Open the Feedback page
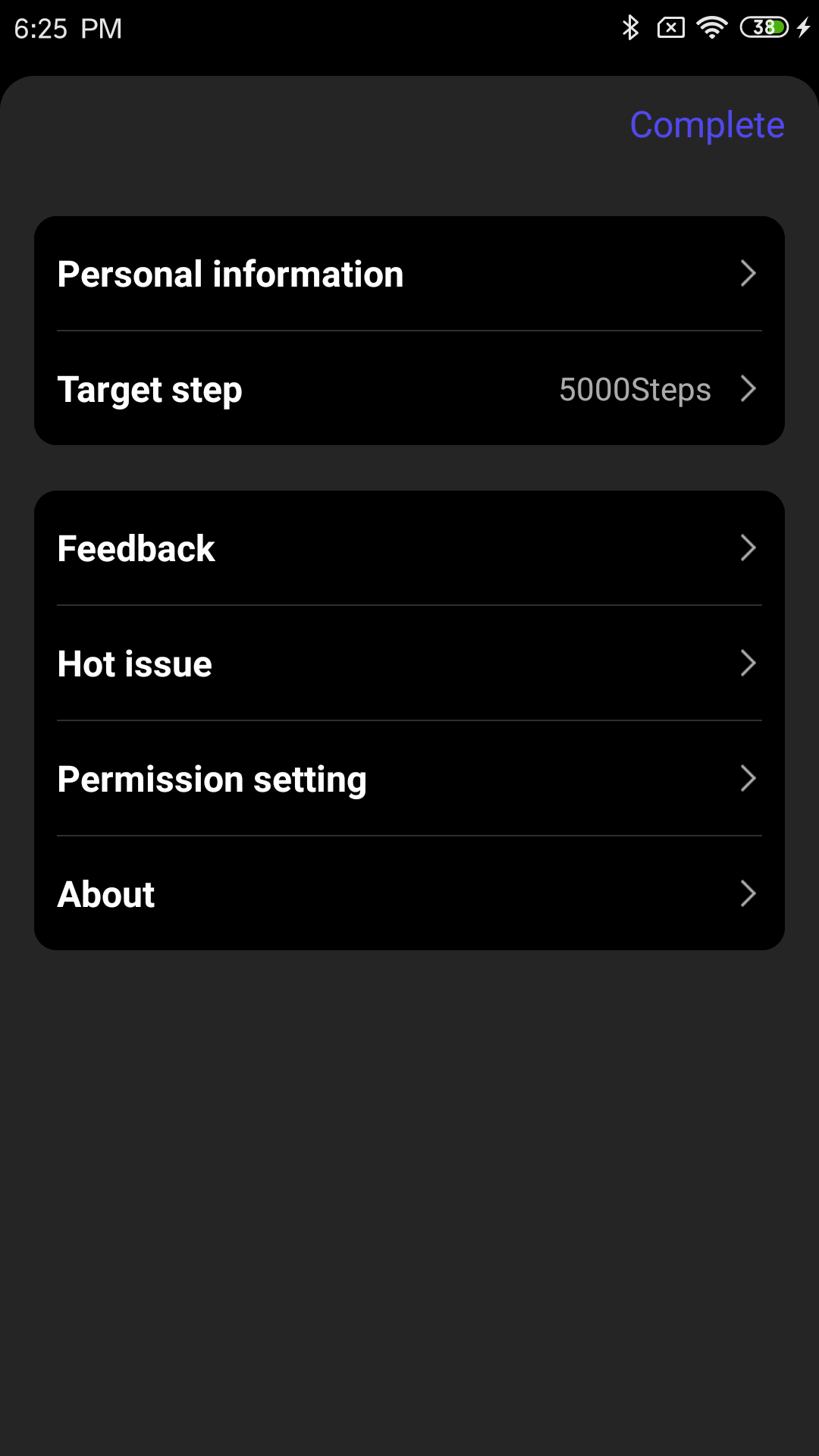 (x=409, y=548)
